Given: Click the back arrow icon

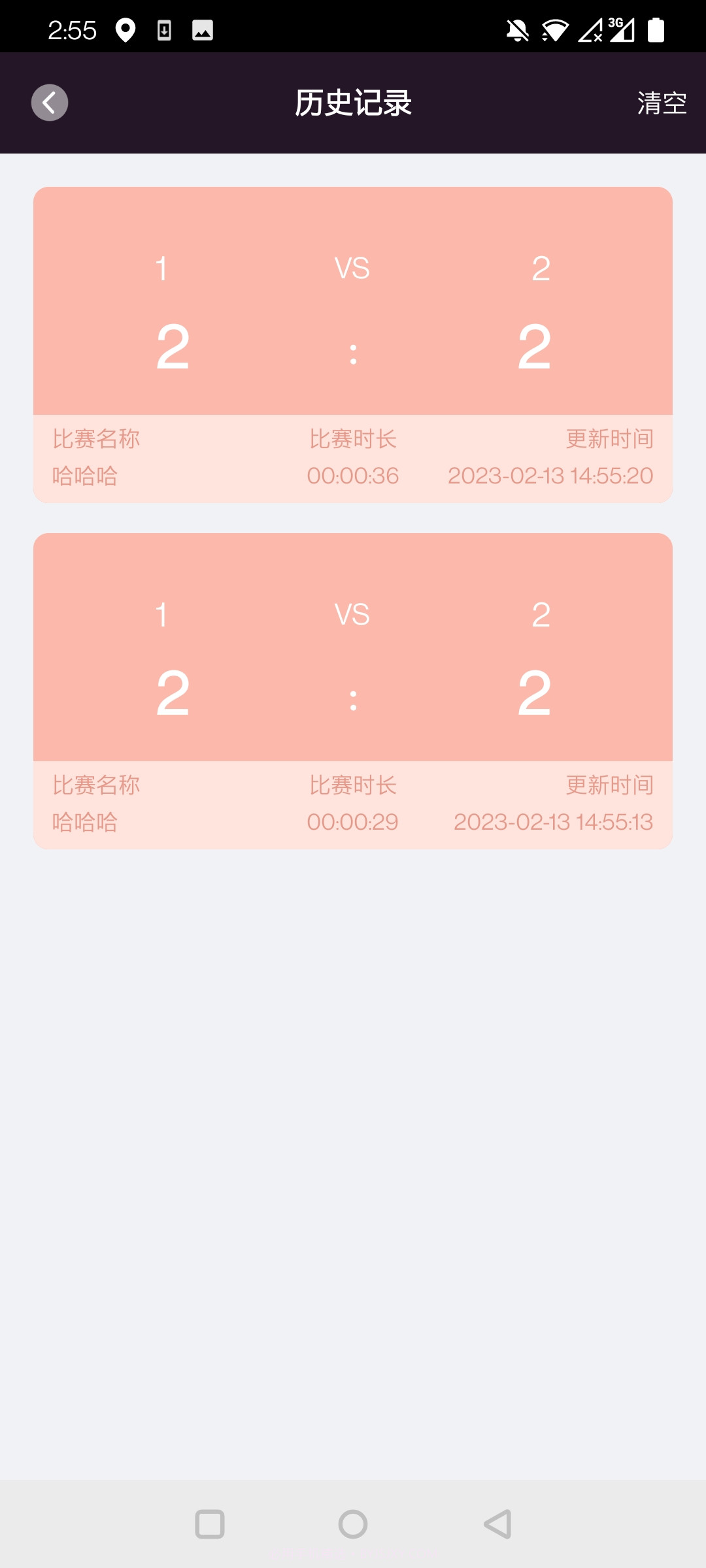Looking at the screenshot, I should click(x=49, y=102).
